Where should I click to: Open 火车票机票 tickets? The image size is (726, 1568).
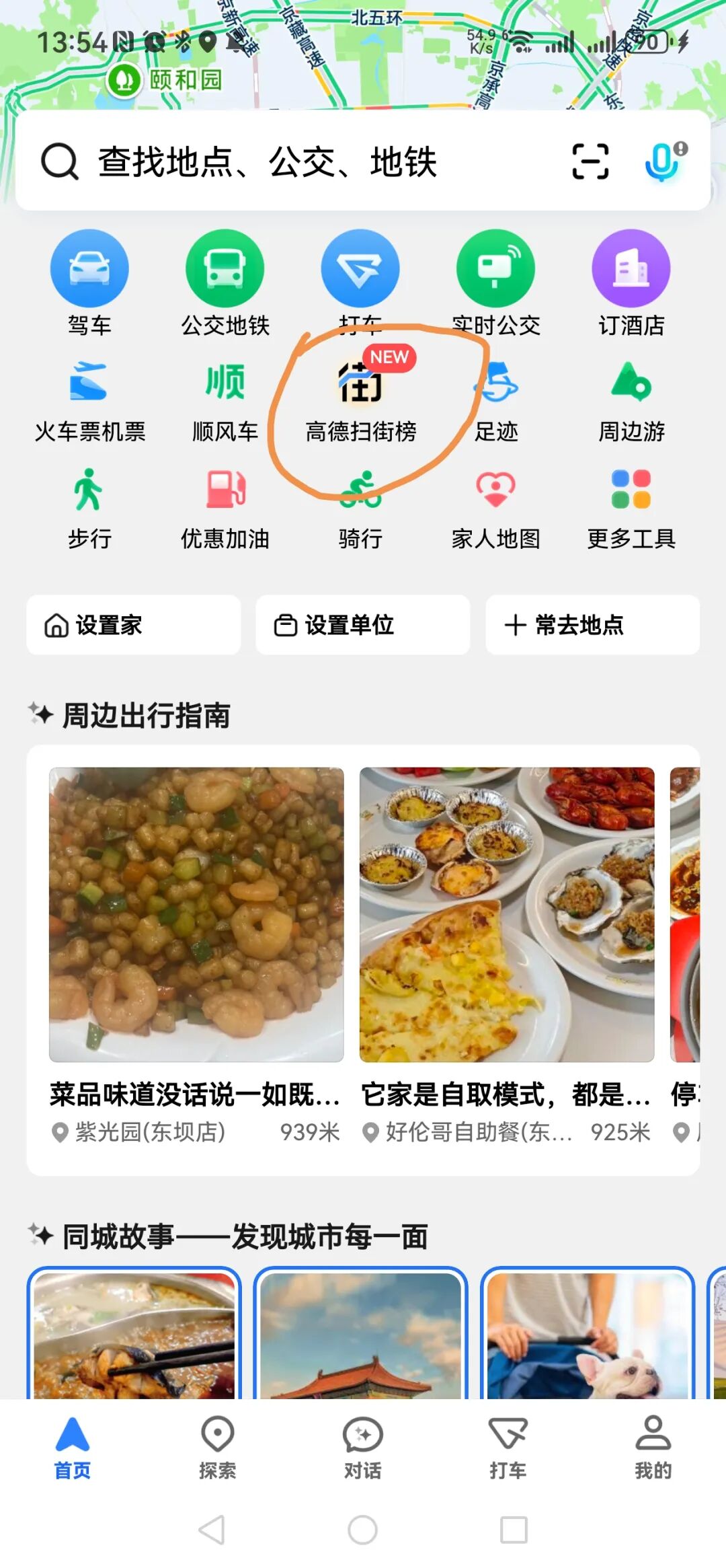[89, 401]
